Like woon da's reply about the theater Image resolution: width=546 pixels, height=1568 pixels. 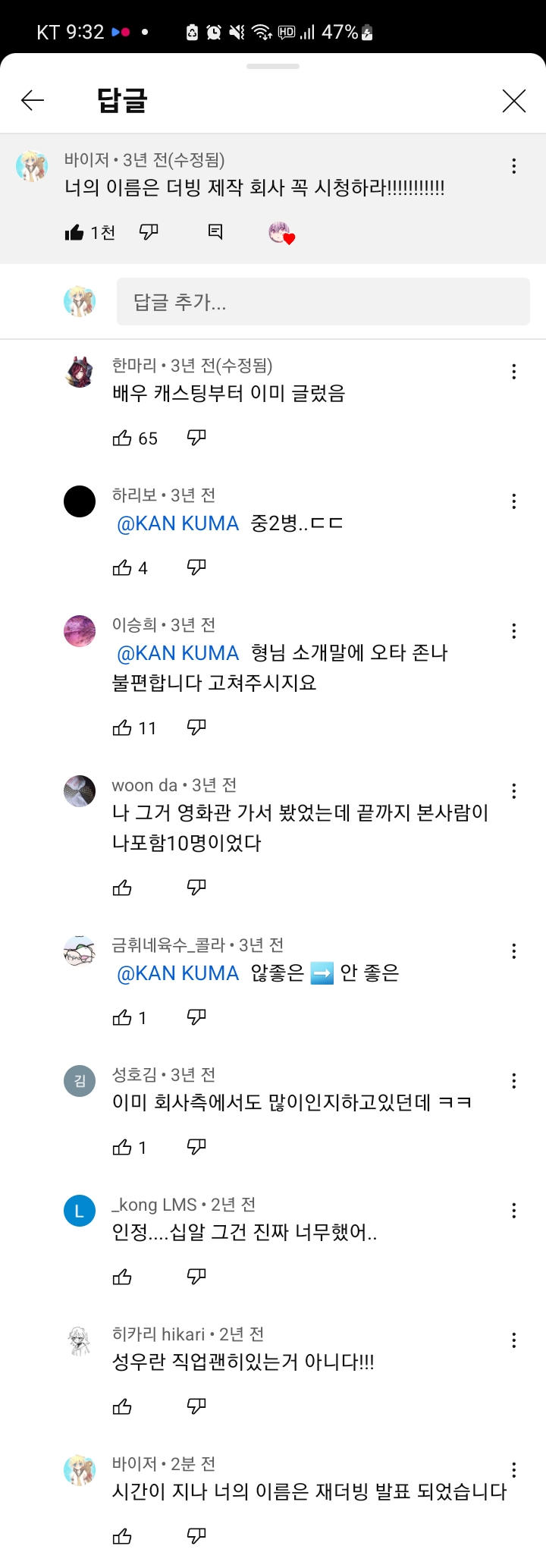(x=122, y=888)
